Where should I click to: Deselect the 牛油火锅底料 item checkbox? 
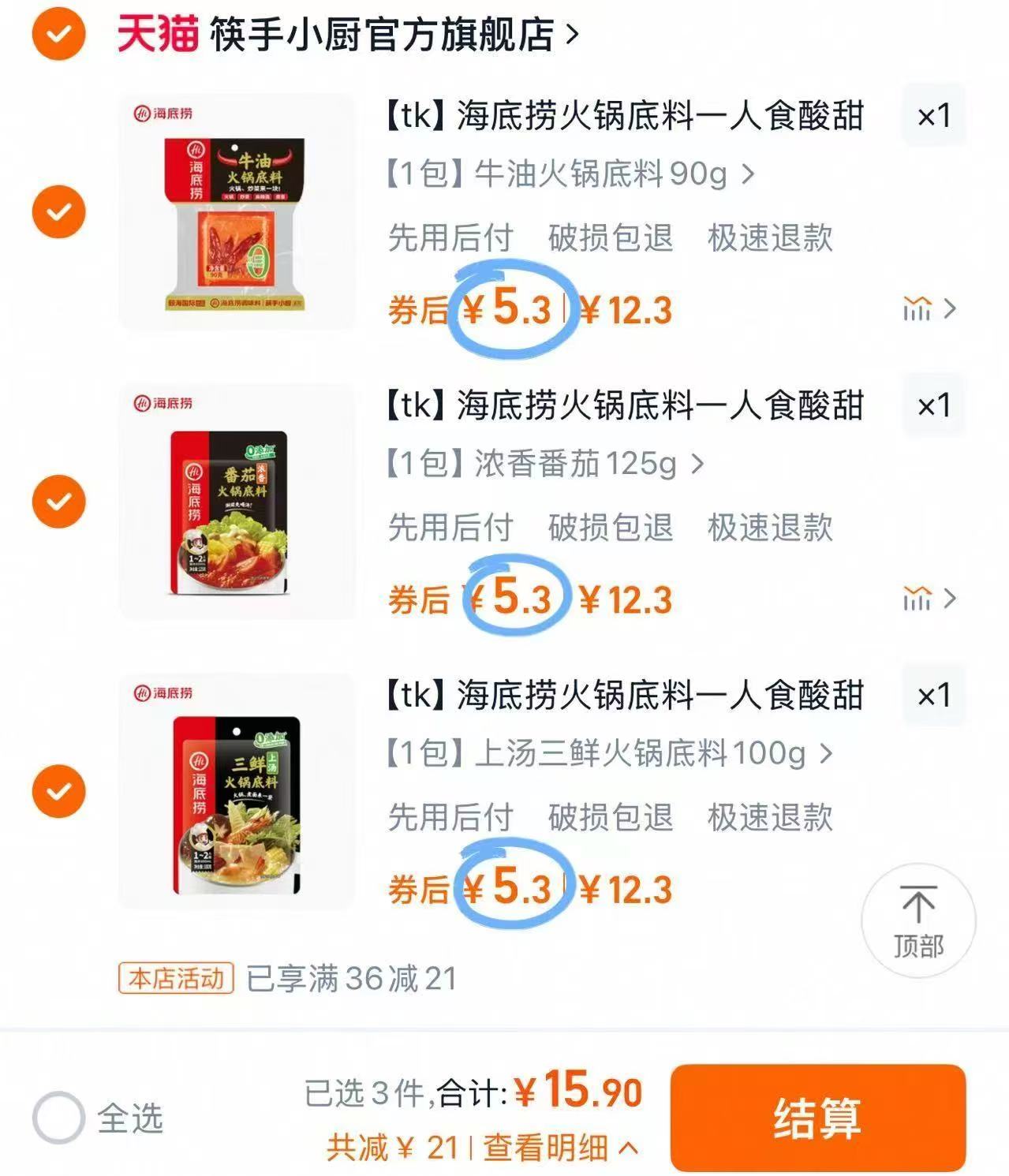pos(59,212)
